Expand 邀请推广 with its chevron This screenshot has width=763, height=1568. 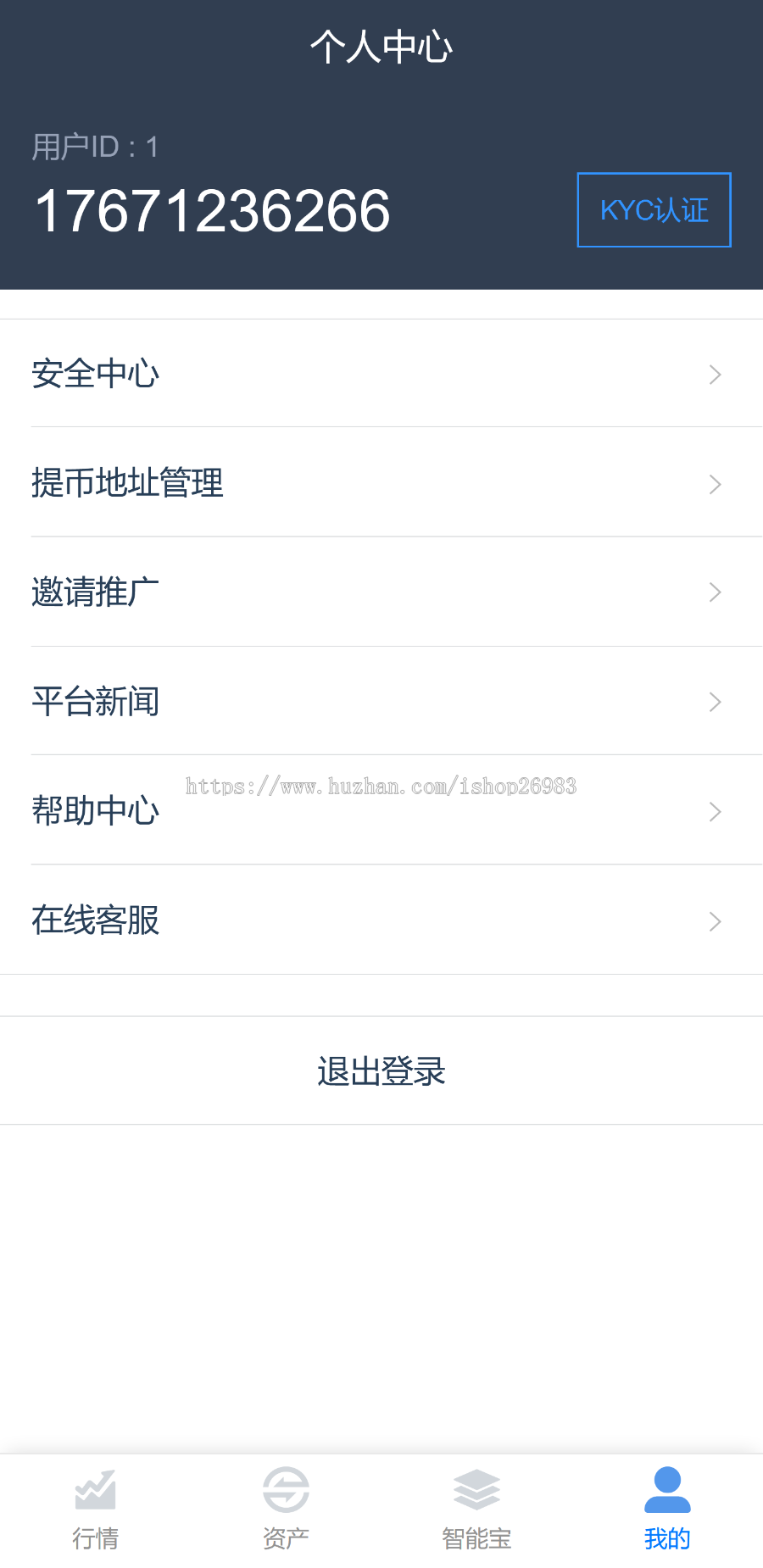click(714, 592)
